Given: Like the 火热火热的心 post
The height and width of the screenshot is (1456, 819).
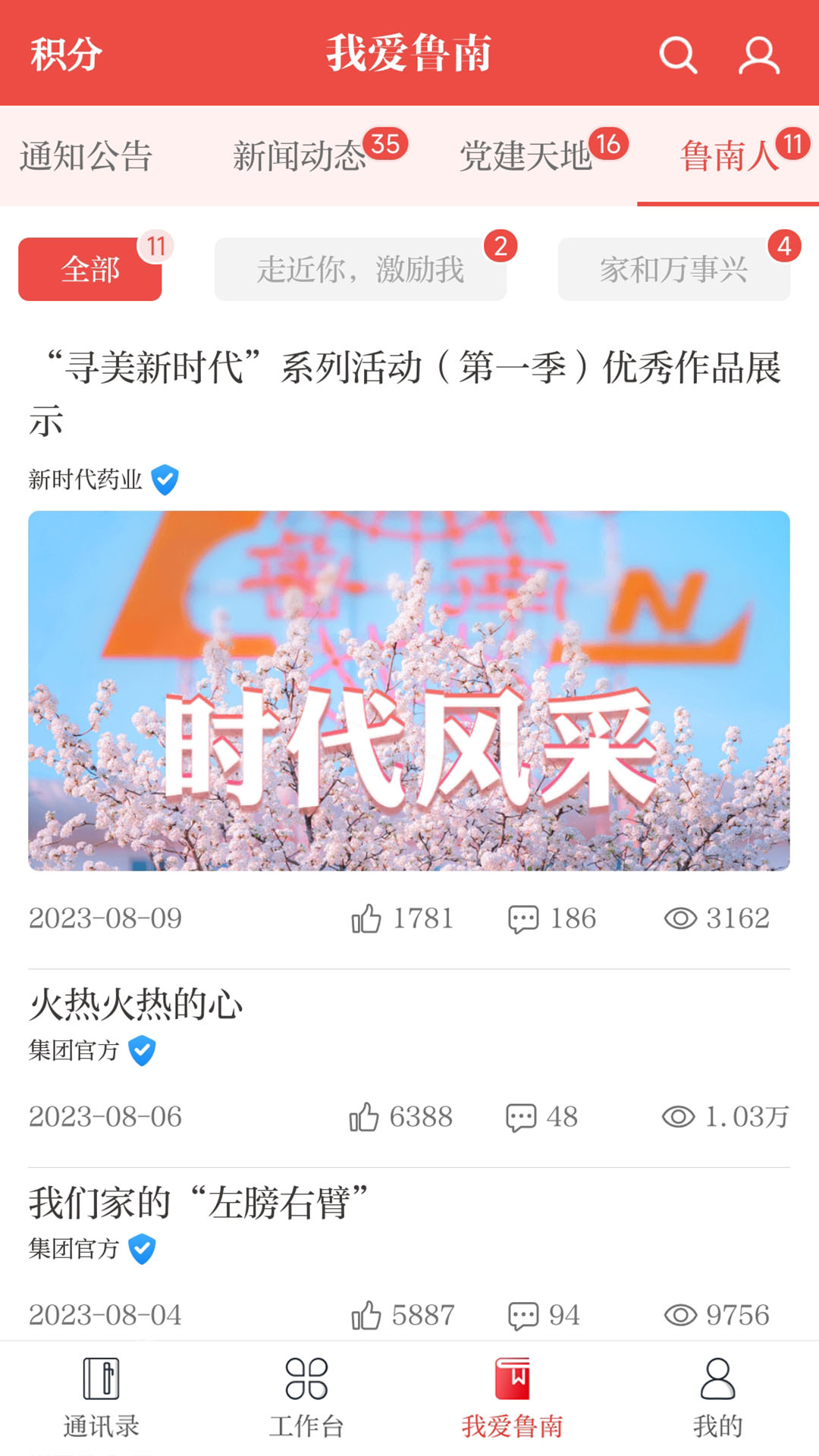Looking at the screenshot, I should click(x=364, y=1117).
